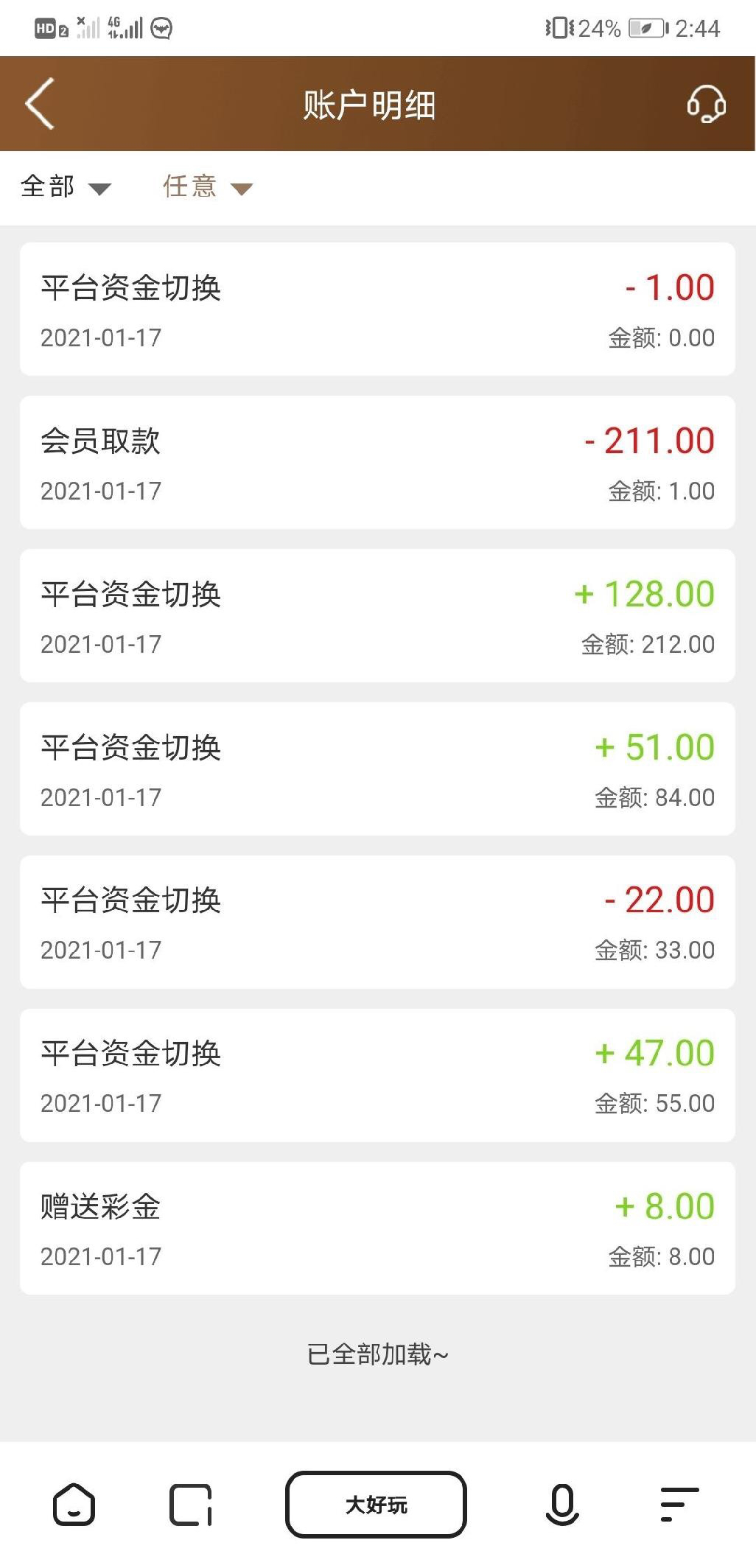Open the 平台资金切换 +47.00 record
This screenshot has height=1568, width=756.
(x=377, y=1076)
